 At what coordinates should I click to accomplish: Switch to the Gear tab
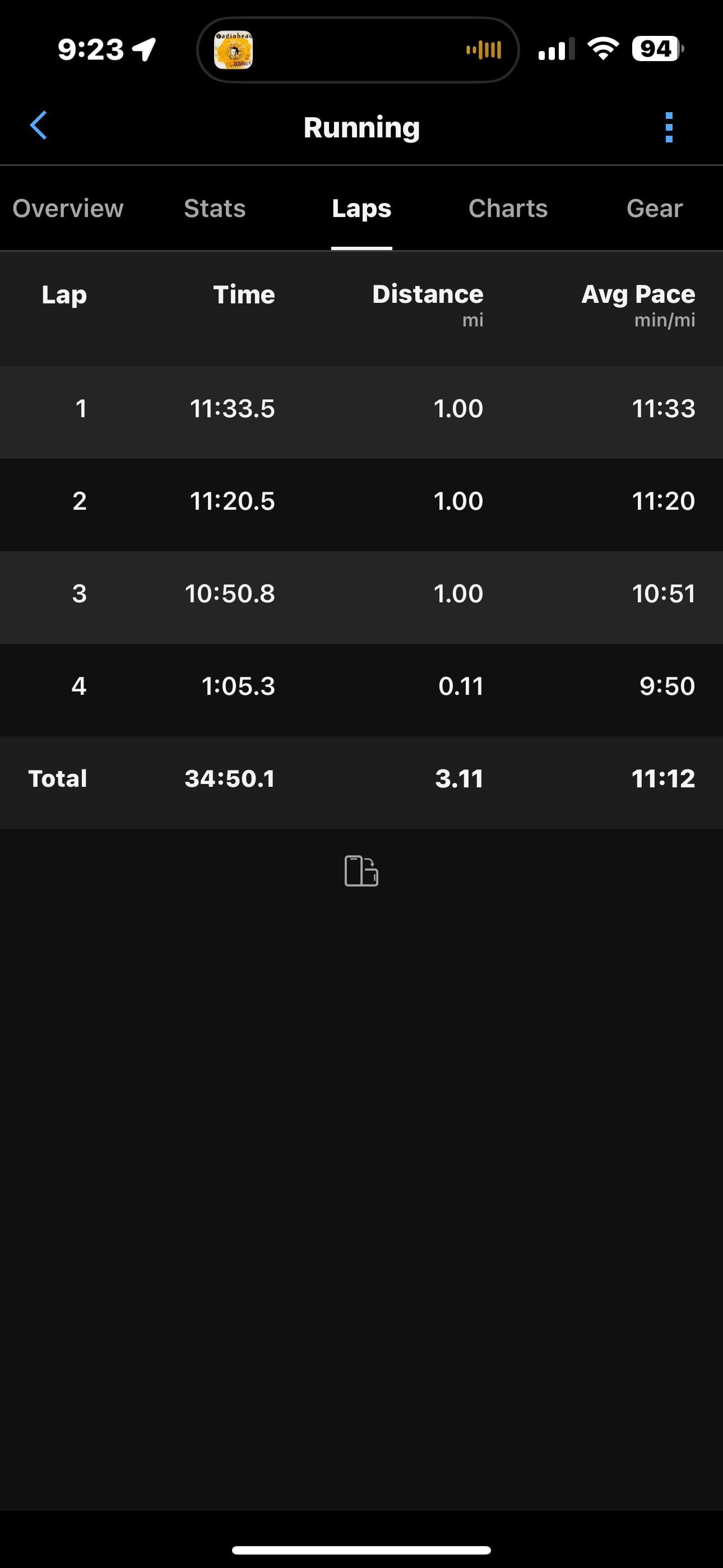coord(654,208)
